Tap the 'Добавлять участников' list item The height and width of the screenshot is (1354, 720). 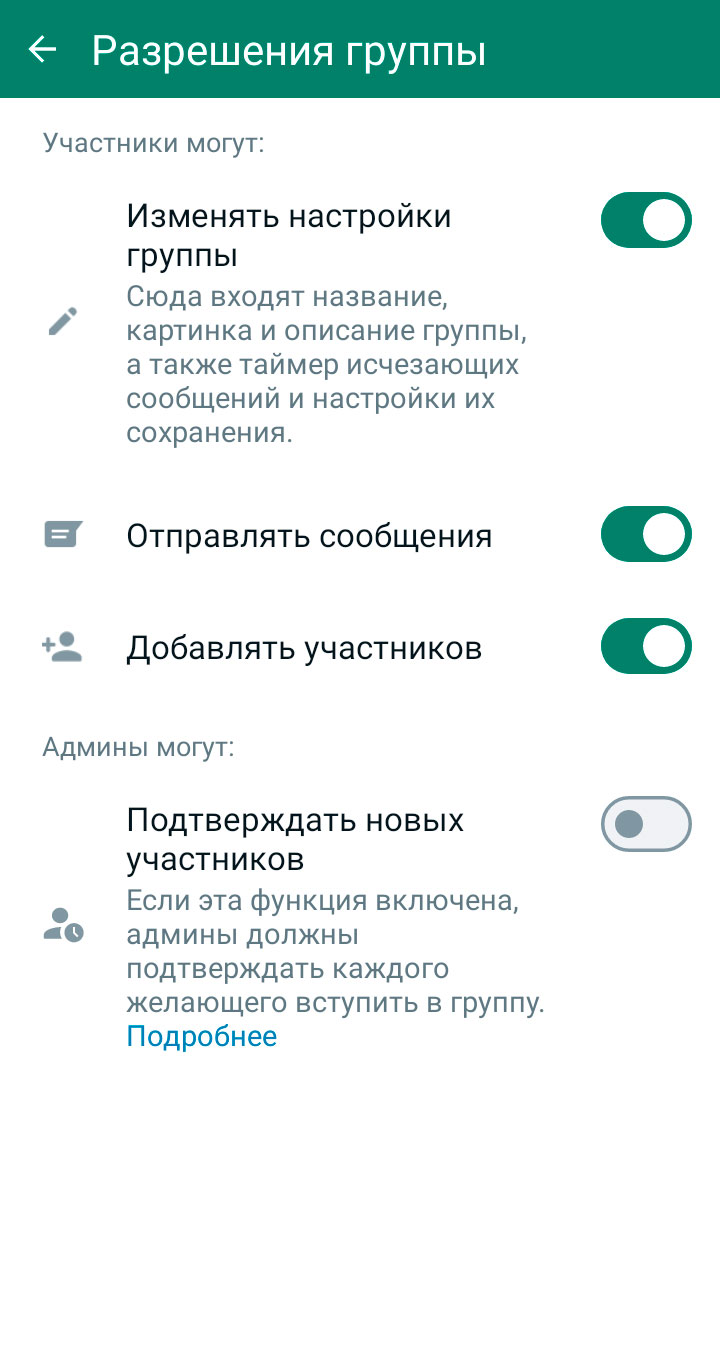tap(305, 646)
